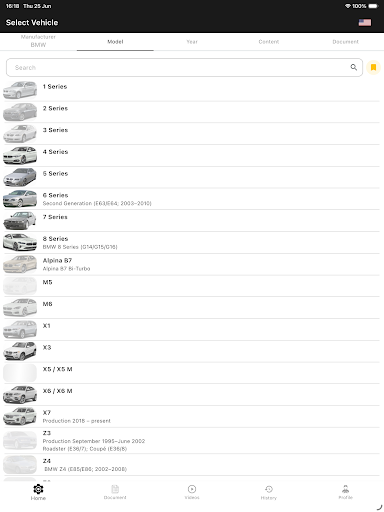Screen dimensions: 384x512
Task: Select 6 Series Second Generation
Action: click(191, 199)
